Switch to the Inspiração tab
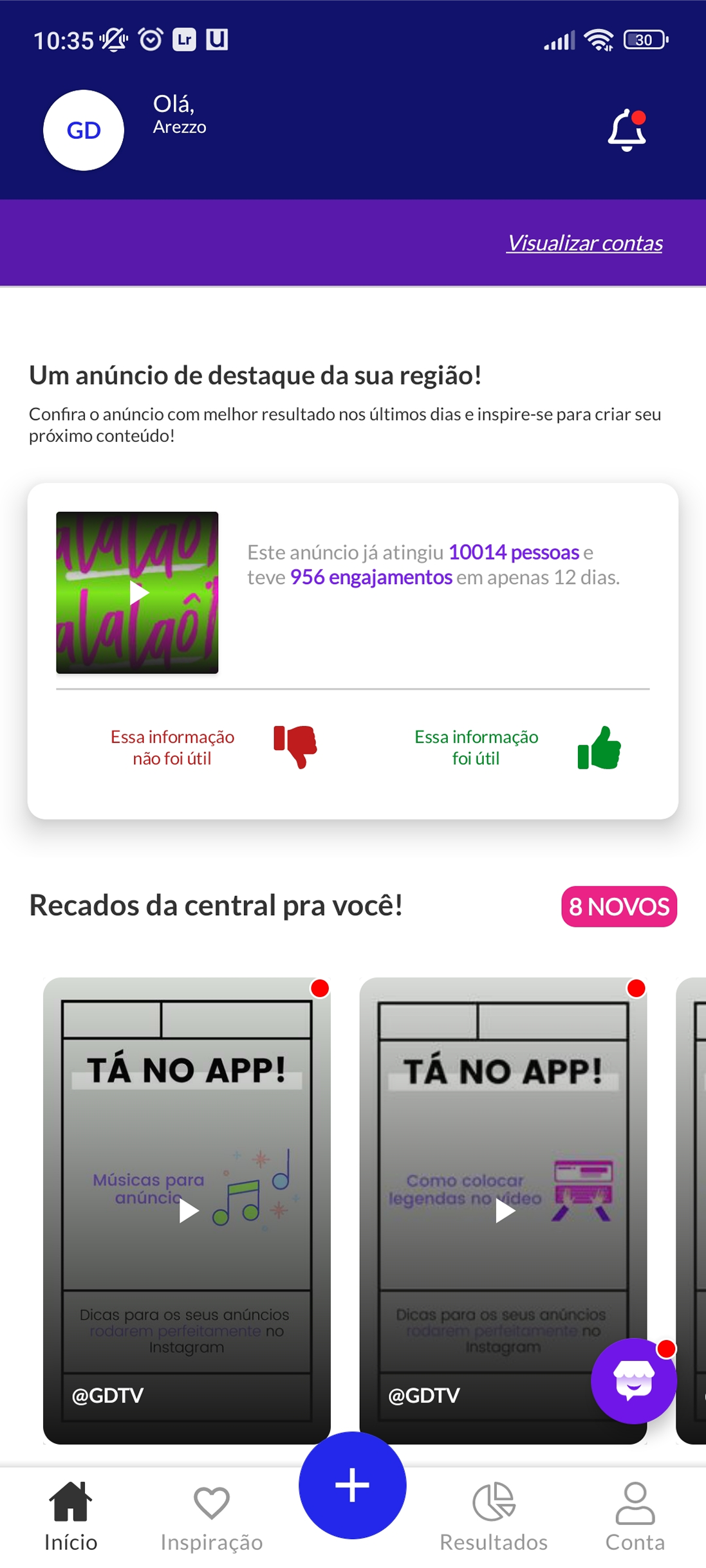The height and width of the screenshot is (1568, 706). [212, 1517]
